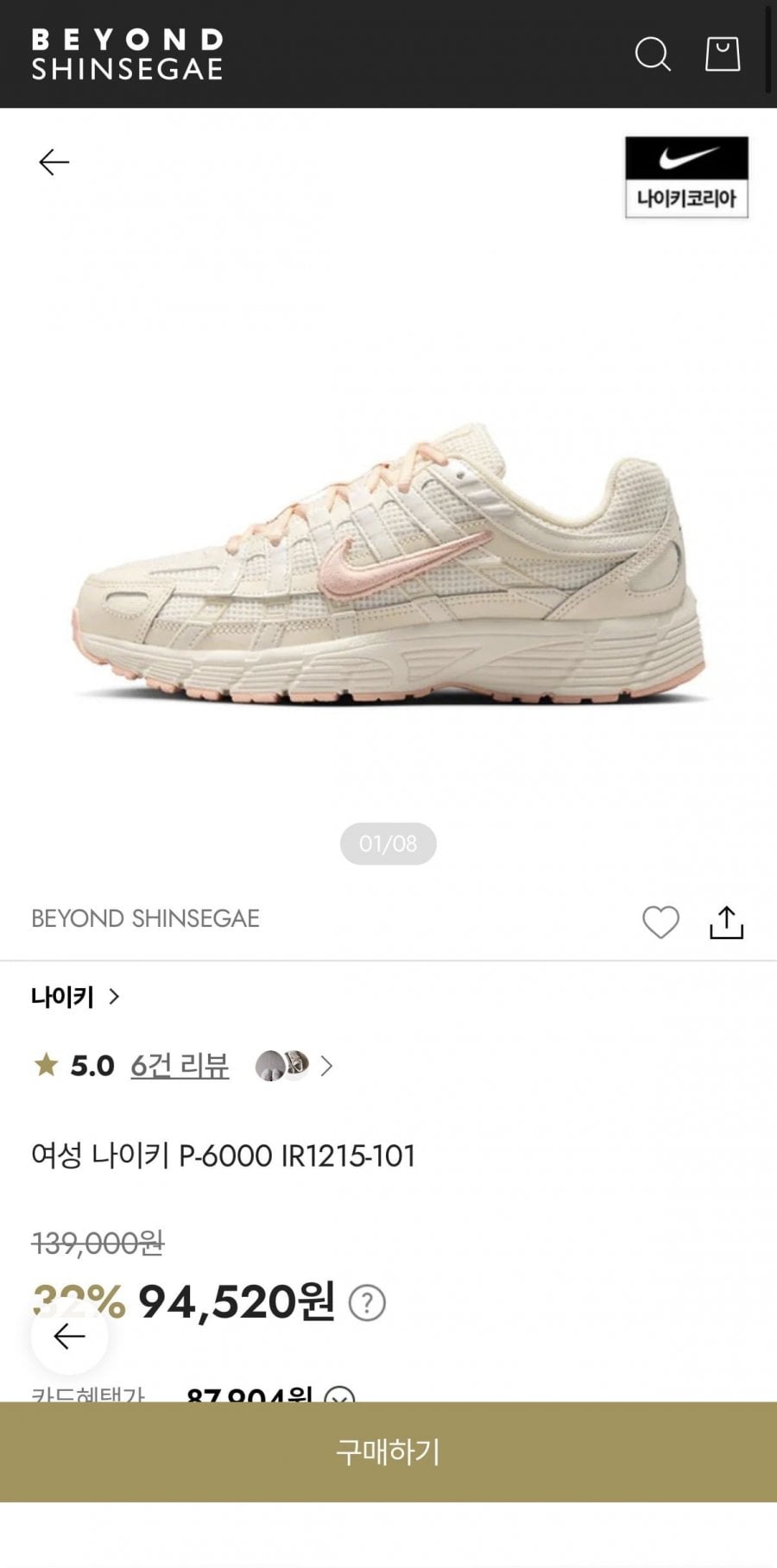Open the Beyond Shinsegae home logo
The width and height of the screenshot is (777, 1568).
128,54
